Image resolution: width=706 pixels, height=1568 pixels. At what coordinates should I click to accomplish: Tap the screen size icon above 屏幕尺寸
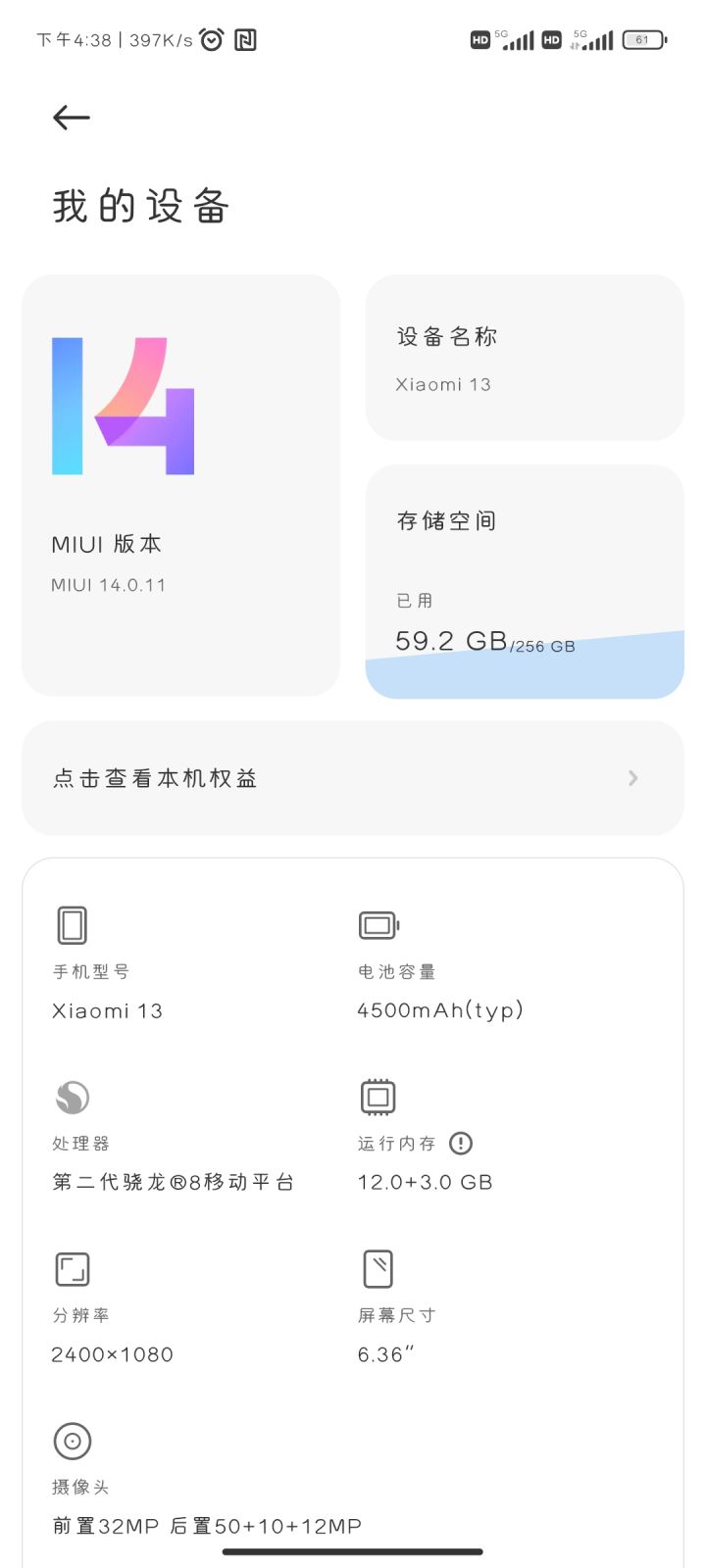pos(378,1267)
